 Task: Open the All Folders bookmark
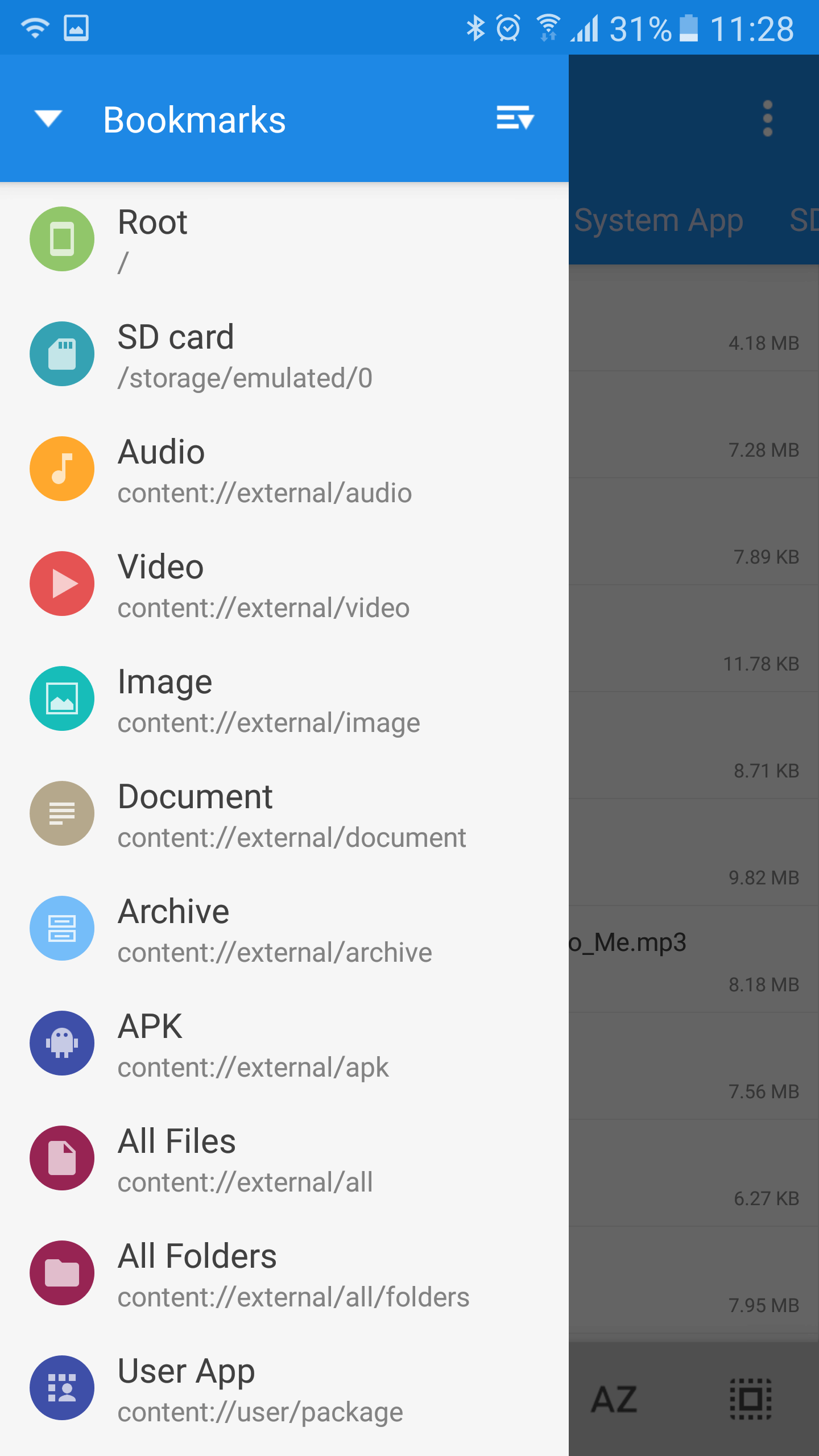click(284, 1273)
